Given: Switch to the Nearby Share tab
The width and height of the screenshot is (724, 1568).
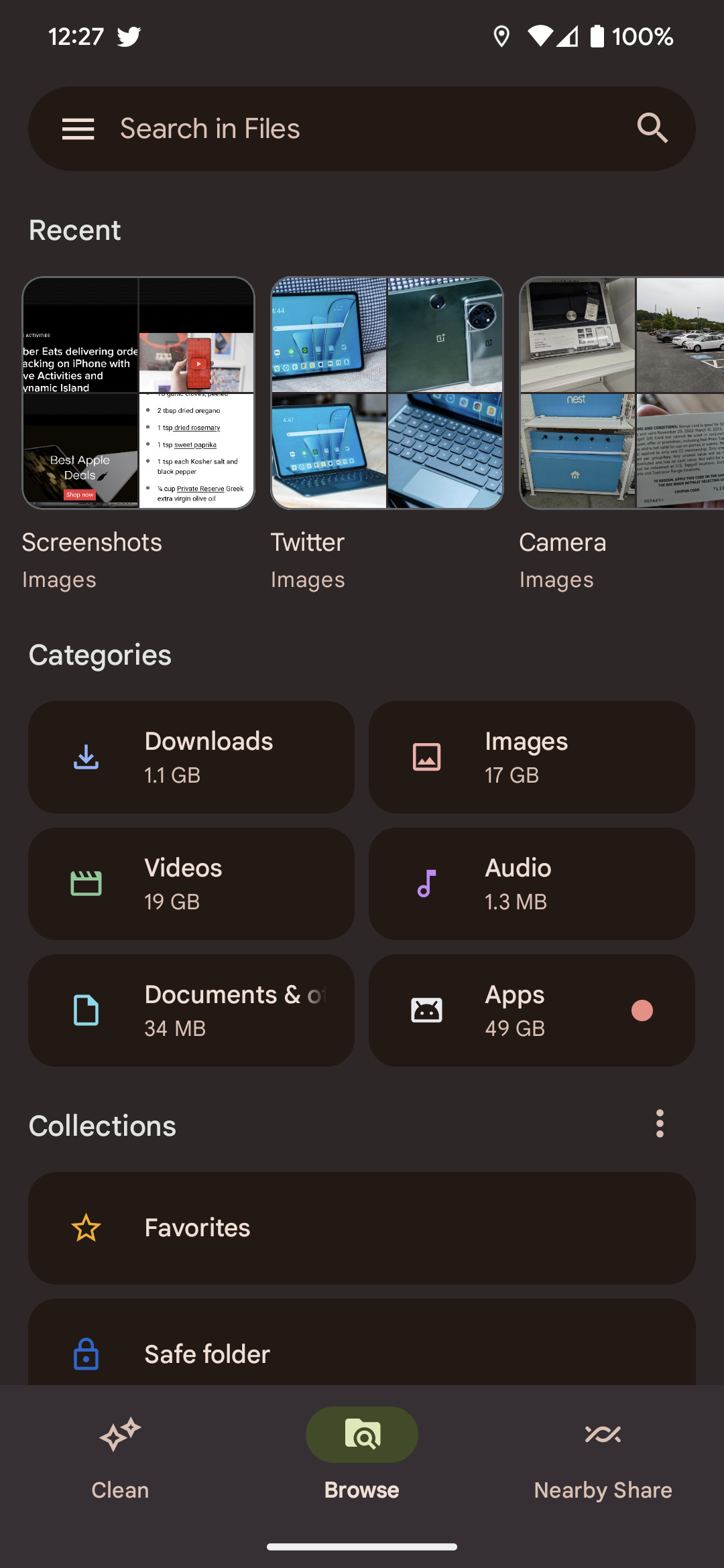Looking at the screenshot, I should coord(603,1455).
